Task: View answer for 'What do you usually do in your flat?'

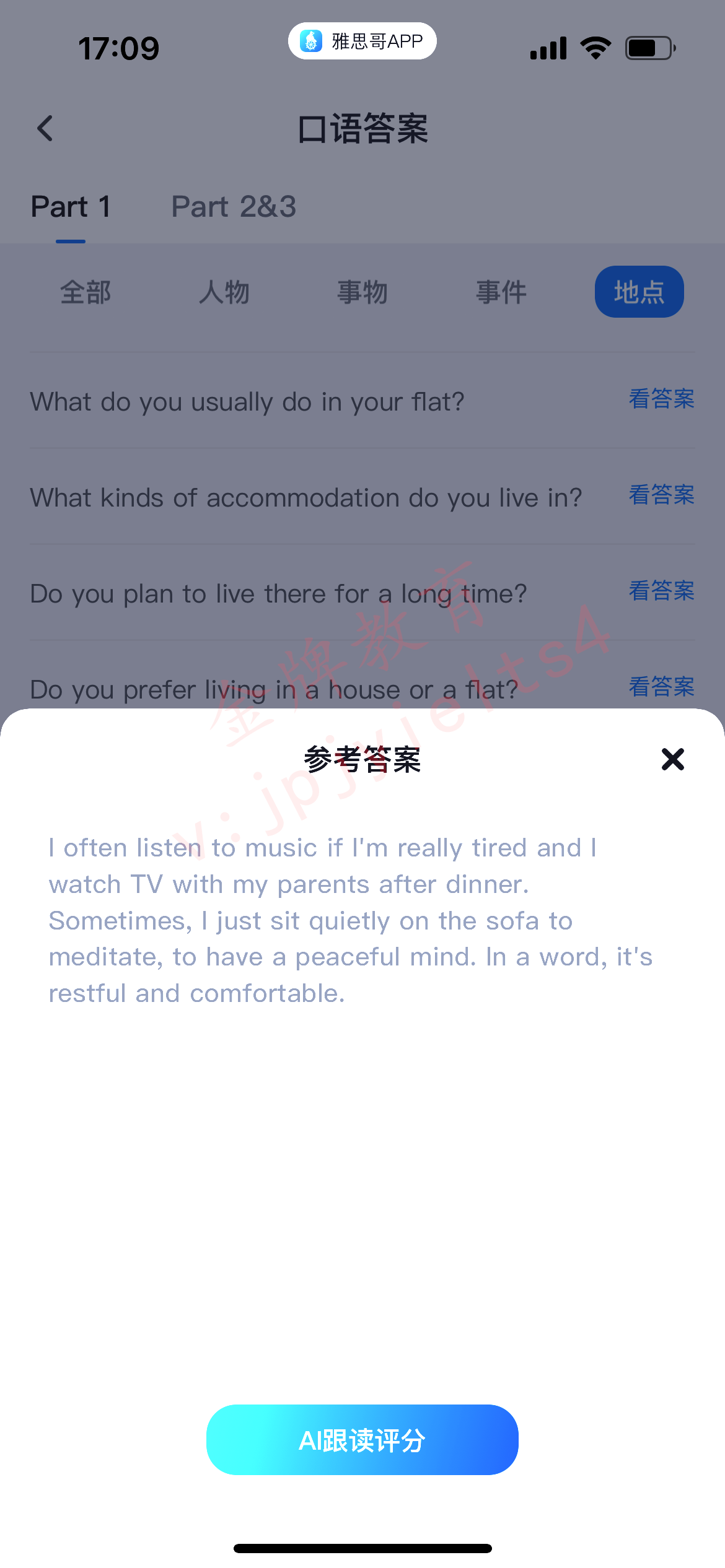Action: (662, 399)
